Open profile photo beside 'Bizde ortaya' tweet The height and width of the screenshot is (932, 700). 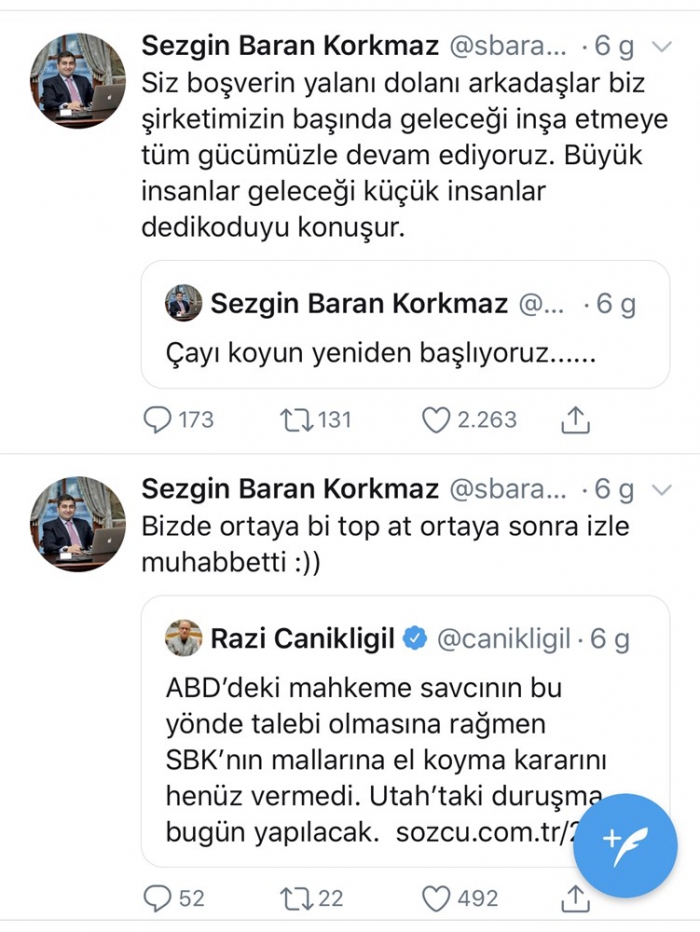(77, 524)
